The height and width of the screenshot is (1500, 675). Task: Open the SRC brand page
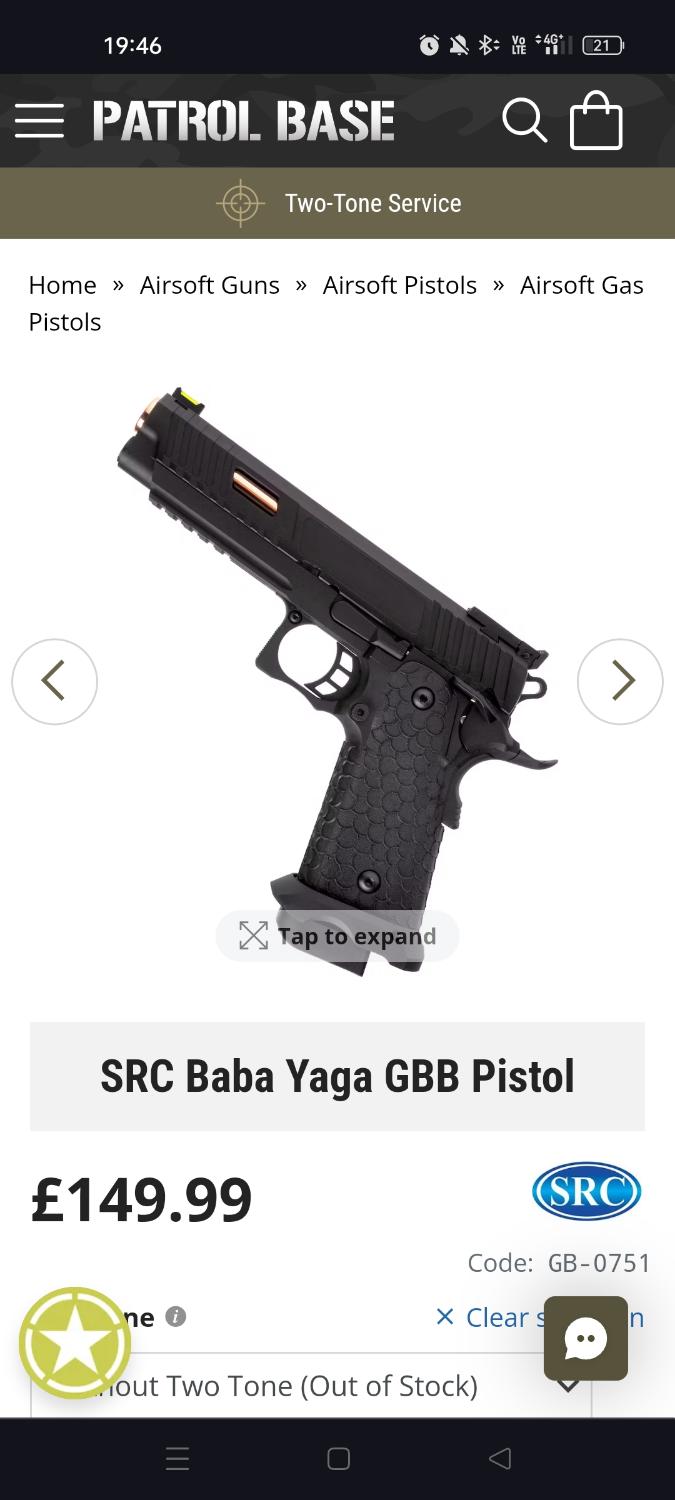[x=586, y=1191]
